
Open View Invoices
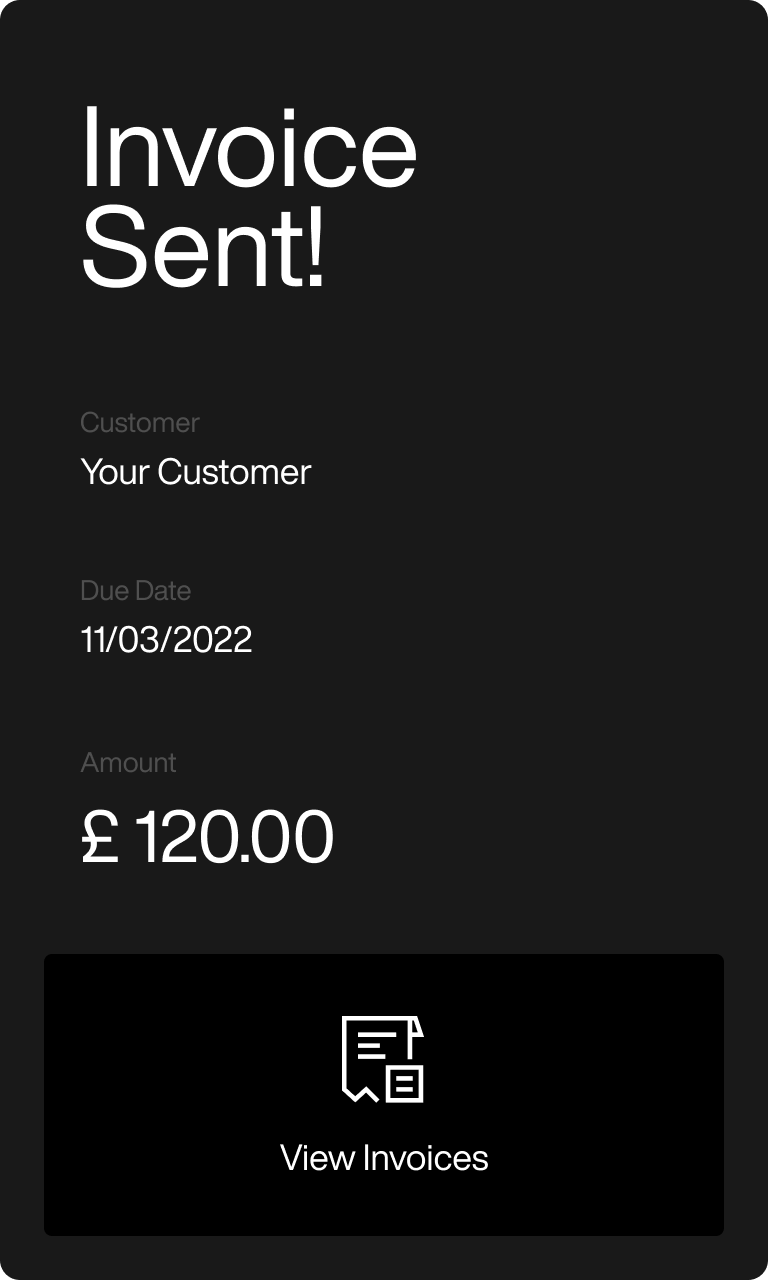click(384, 1095)
